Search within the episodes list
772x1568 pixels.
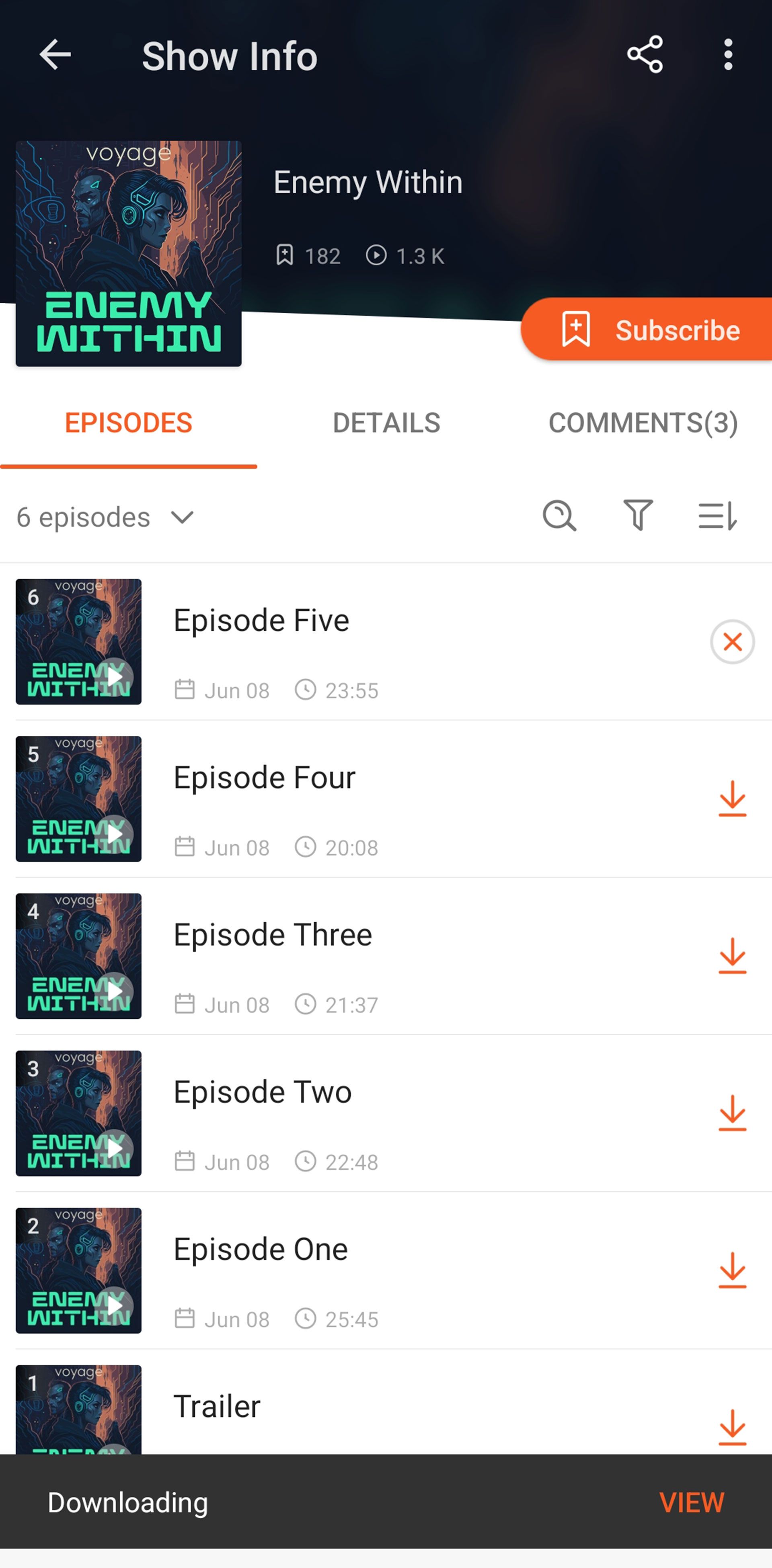pos(559,516)
